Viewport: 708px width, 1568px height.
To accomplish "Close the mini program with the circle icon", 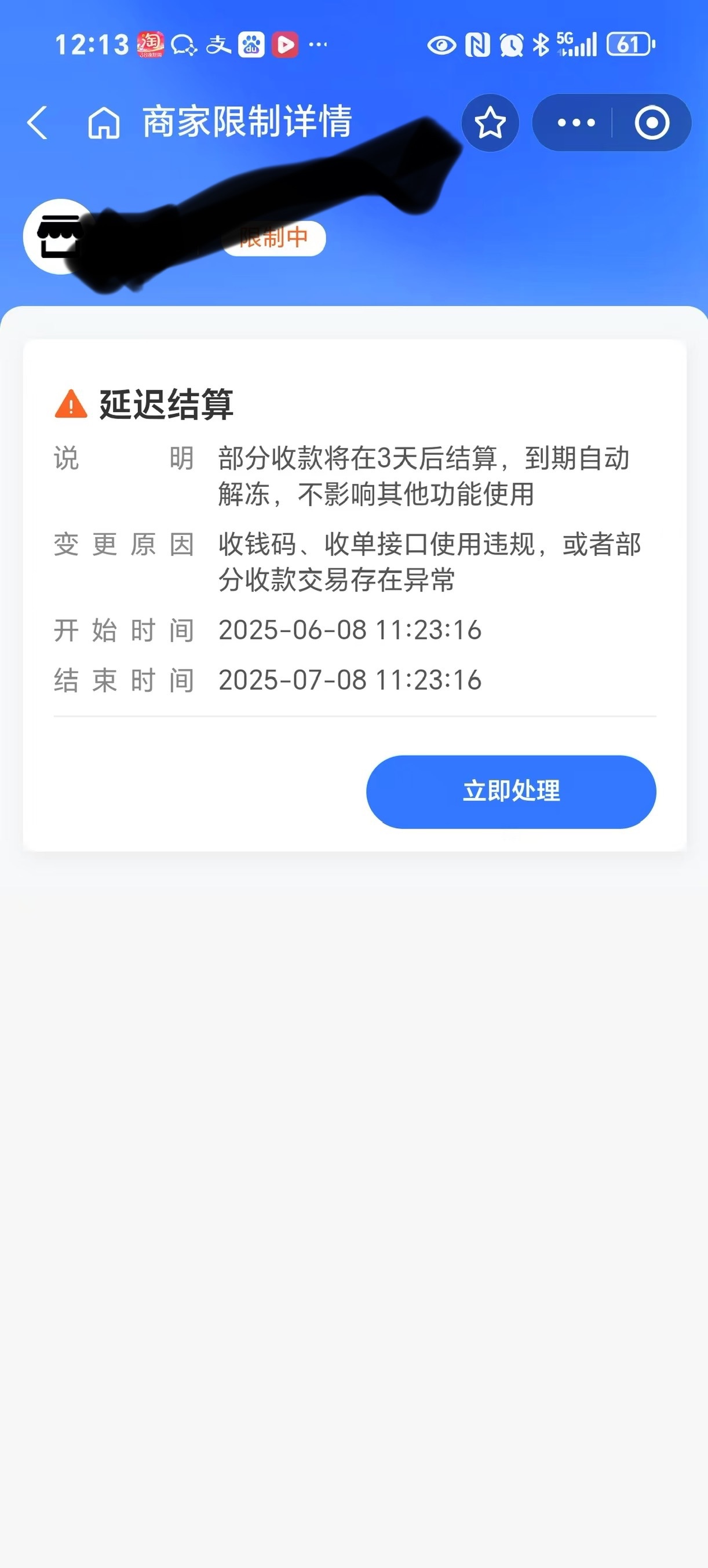I will 652,122.
